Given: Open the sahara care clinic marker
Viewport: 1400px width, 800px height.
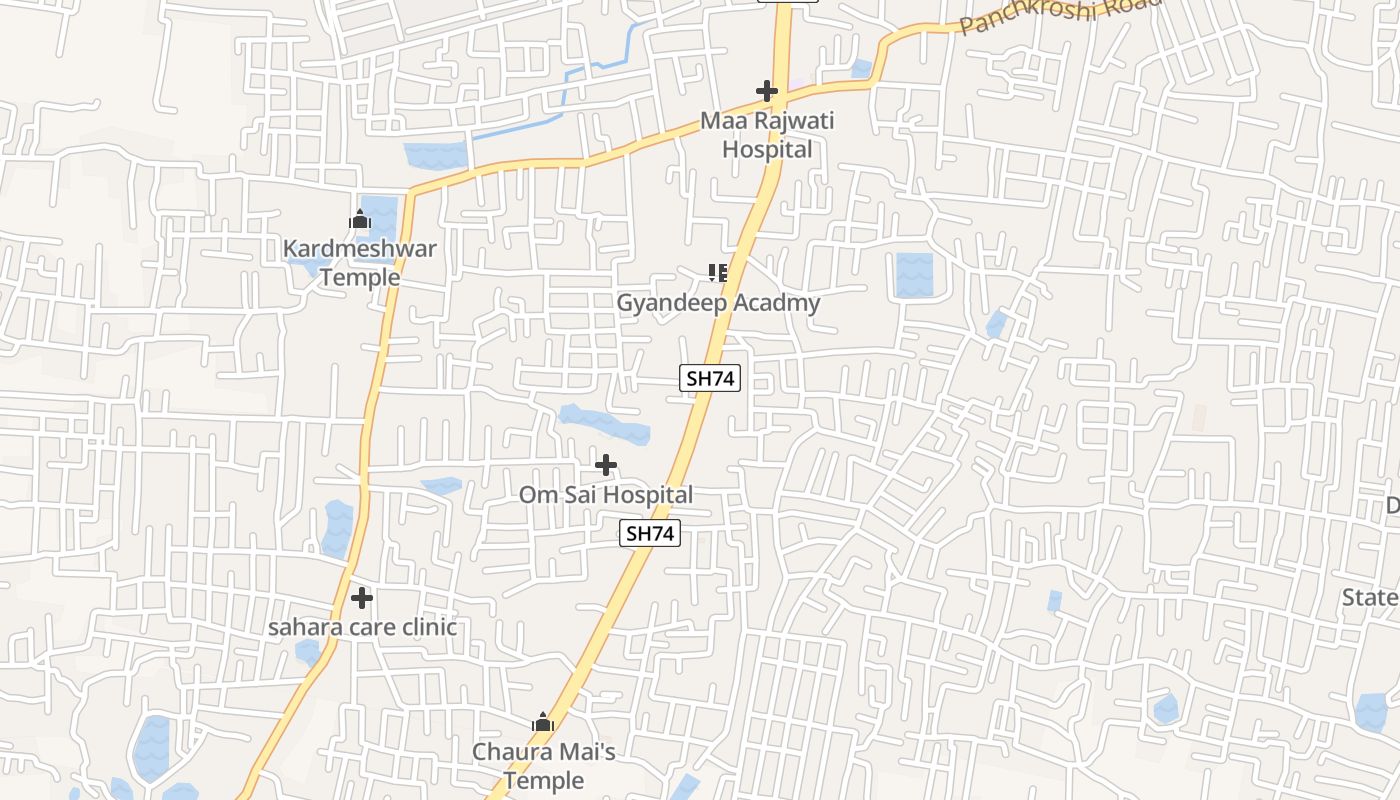Looking at the screenshot, I should click(x=362, y=598).
